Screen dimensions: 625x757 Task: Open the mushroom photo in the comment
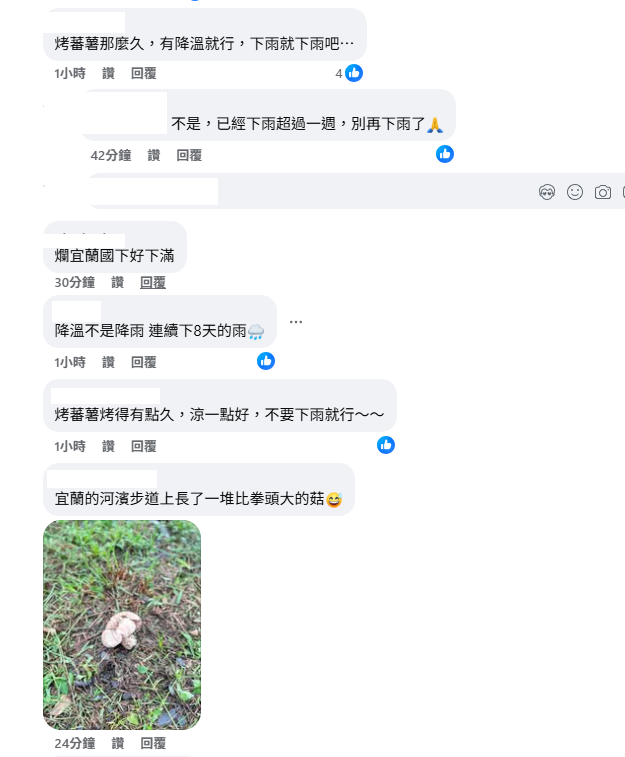pos(122,624)
